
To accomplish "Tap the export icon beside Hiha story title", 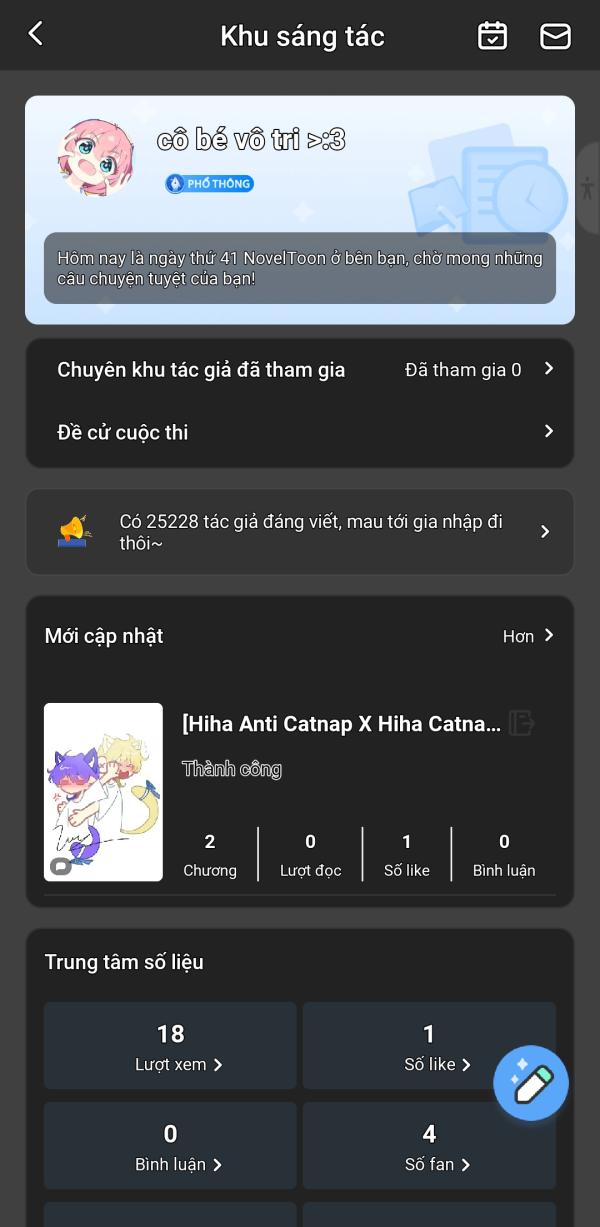I will (521, 723).
